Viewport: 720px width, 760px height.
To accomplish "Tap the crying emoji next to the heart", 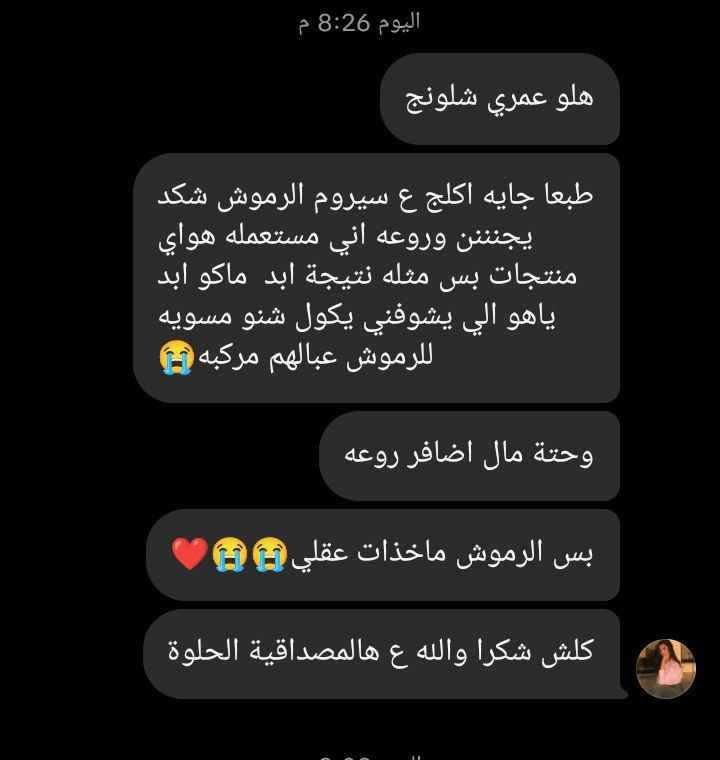I will pyautogui.click(x=227, y=553).
